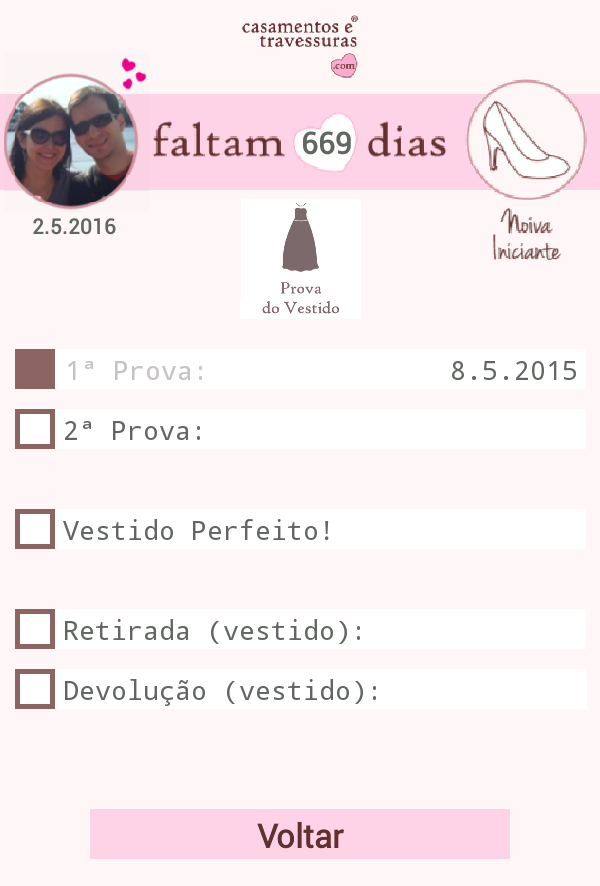Open the Noiva Iniciante shoe badge
The height and width of the screenshot is (886, 600).
(526, 141)
